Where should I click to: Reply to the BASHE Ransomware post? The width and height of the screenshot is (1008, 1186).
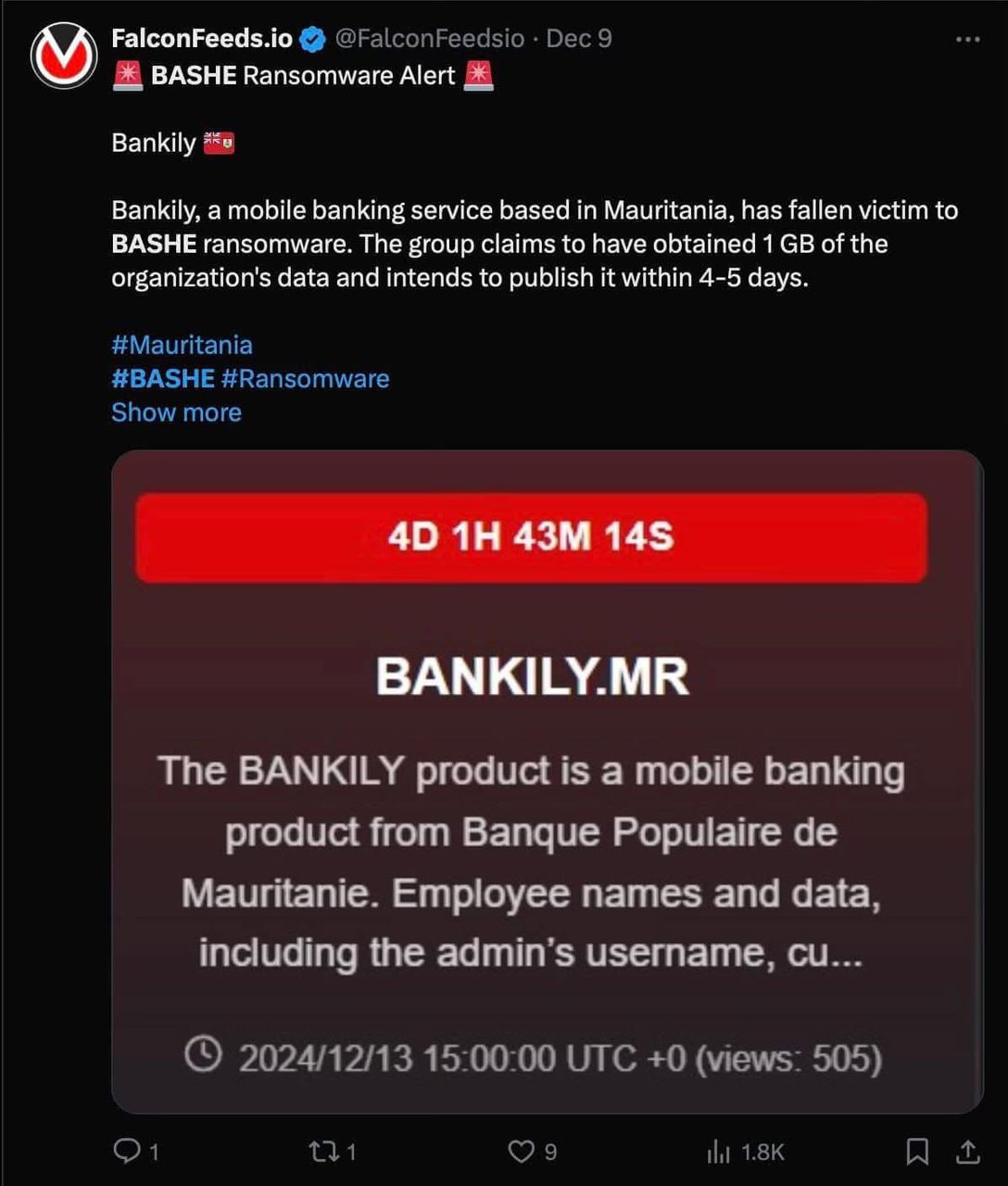[127, 1152]
